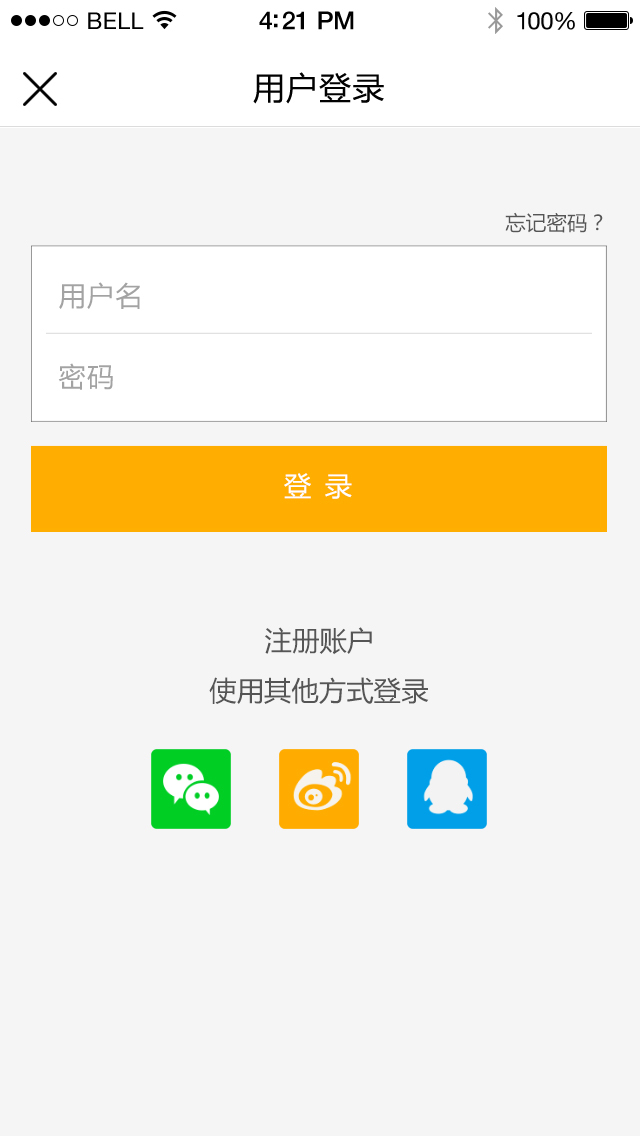Tap the orange 登录 button
The height and width of the screenshot is (1136, 640).
318,488
